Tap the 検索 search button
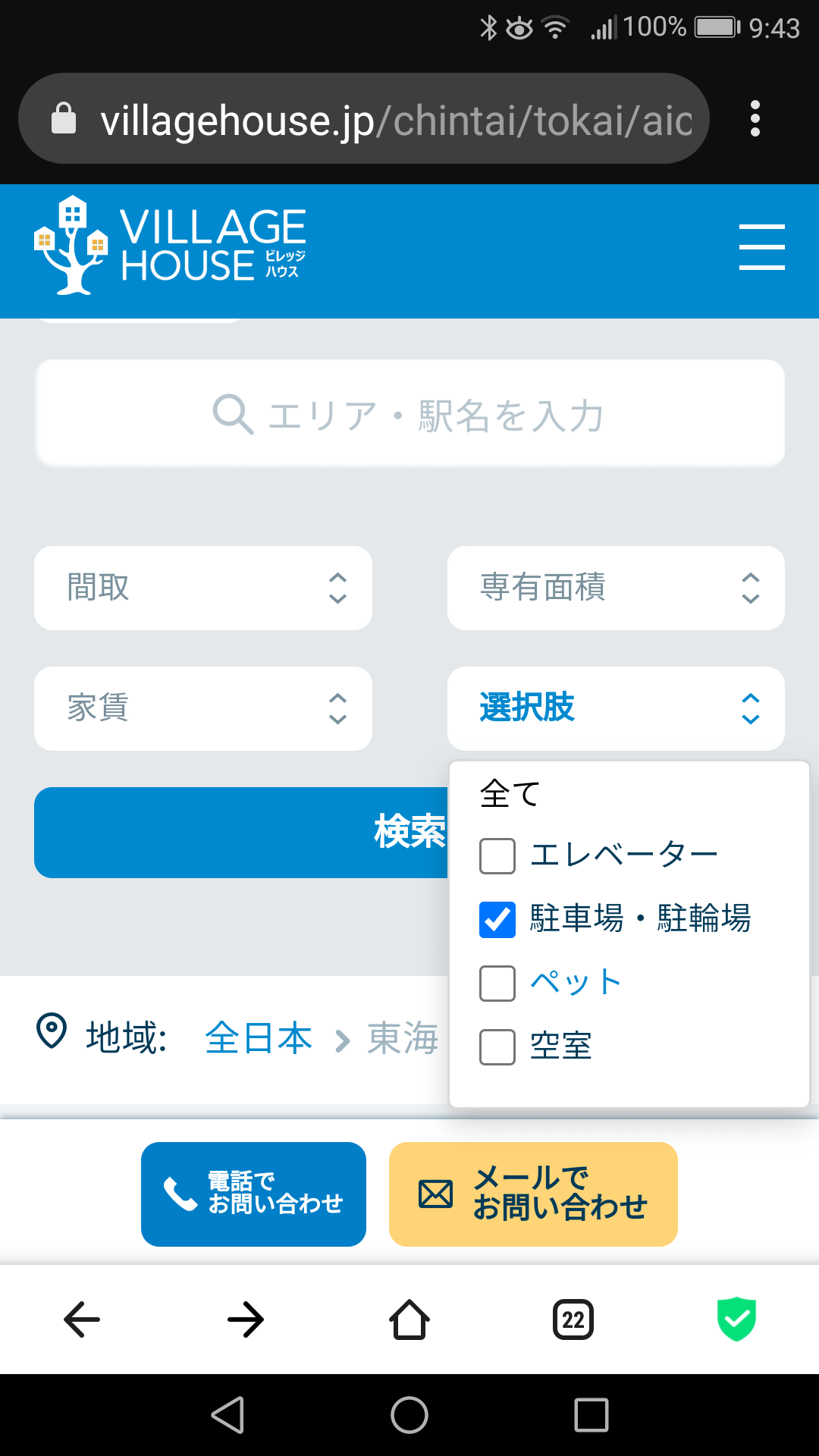This screenshot has height=1456, width=819. tap(241, 833)
